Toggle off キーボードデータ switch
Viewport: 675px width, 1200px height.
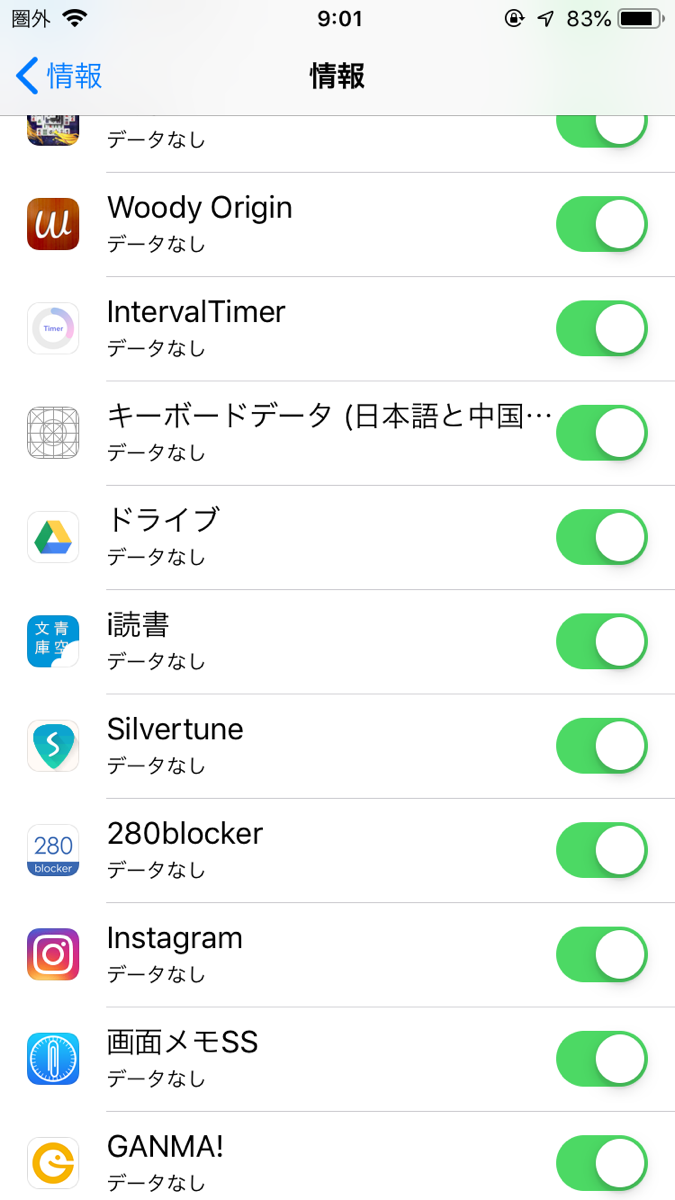coord(602,433)
